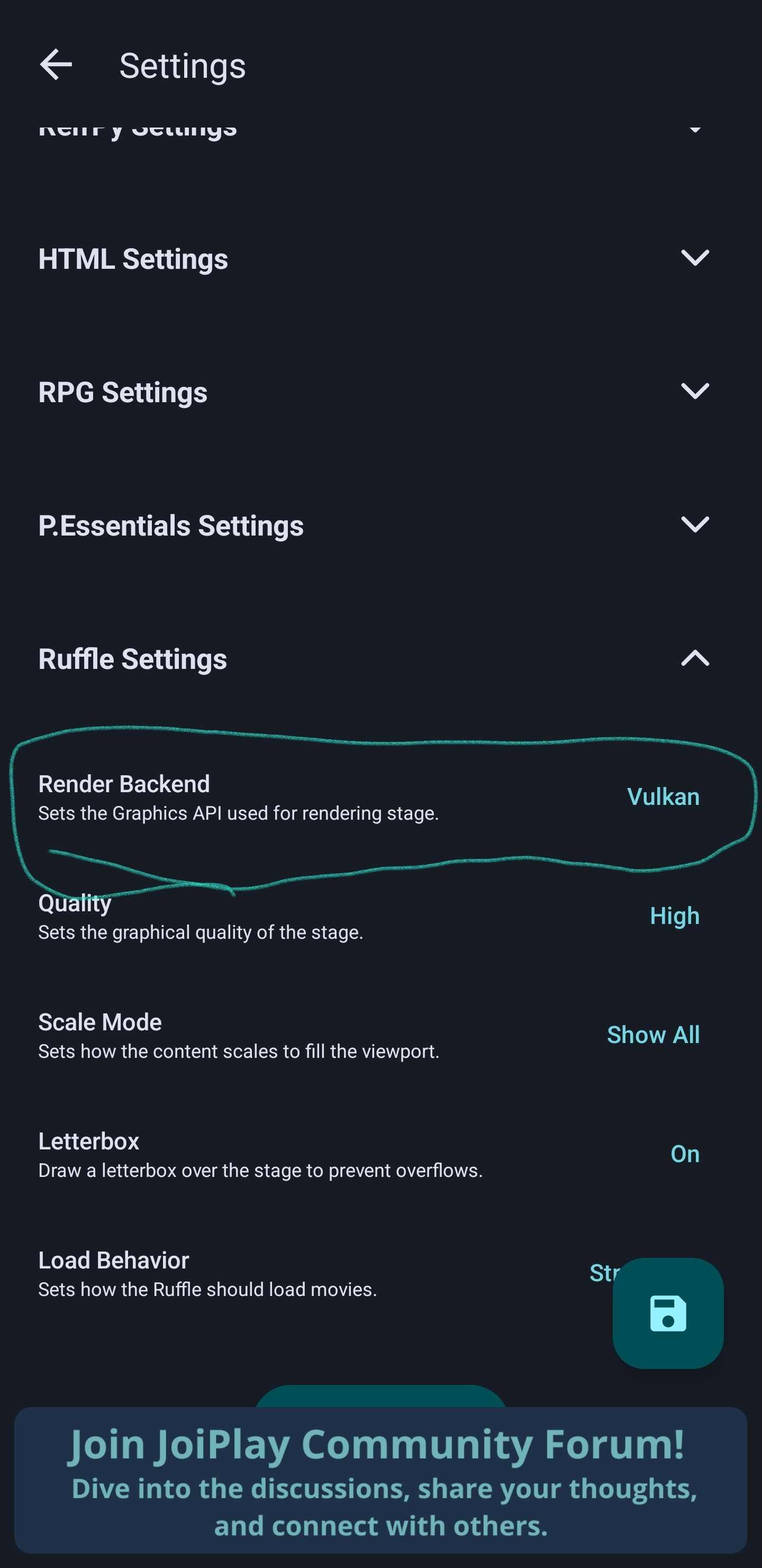Collapse the Ruffle Settings section
762x1568 pixels.
(381, 659)
